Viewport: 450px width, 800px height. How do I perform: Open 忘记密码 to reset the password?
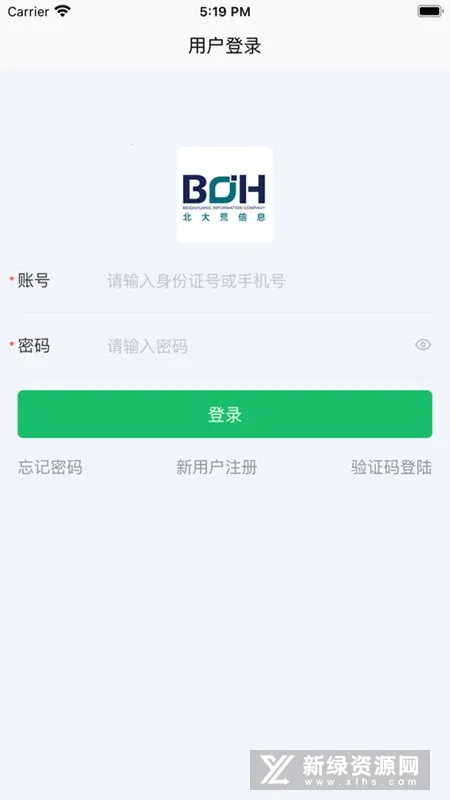pos(50,467)
